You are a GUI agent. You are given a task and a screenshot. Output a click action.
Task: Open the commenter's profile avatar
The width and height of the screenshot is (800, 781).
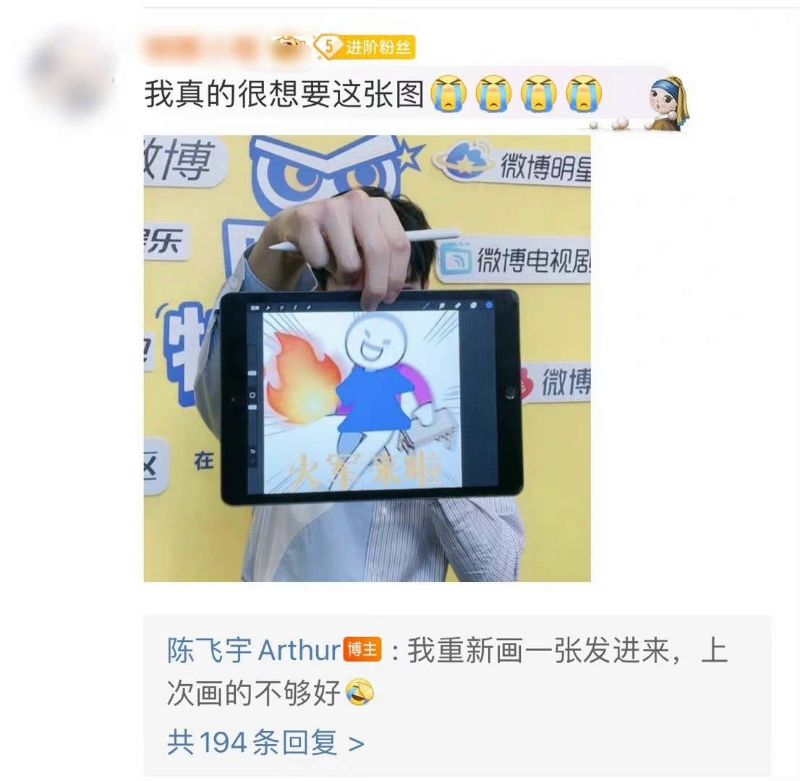click(68, 72)
